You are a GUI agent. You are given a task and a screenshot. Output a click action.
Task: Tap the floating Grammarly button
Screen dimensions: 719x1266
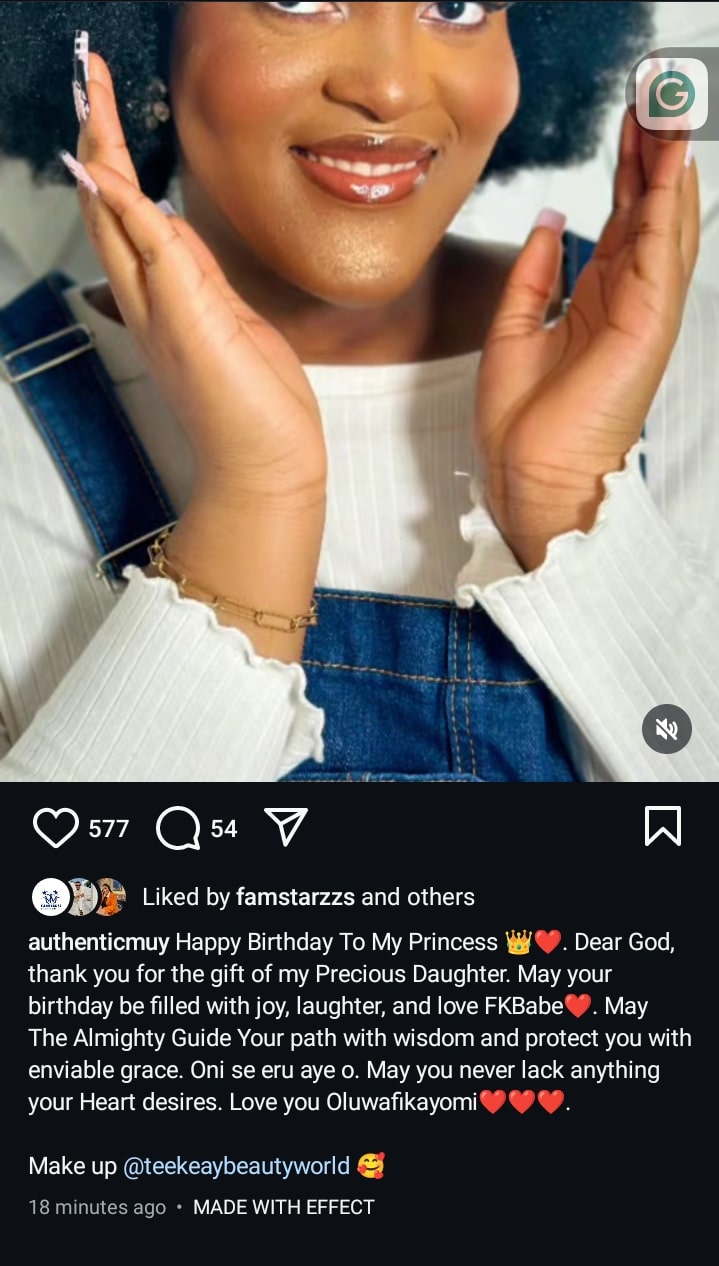click(671, 94)
